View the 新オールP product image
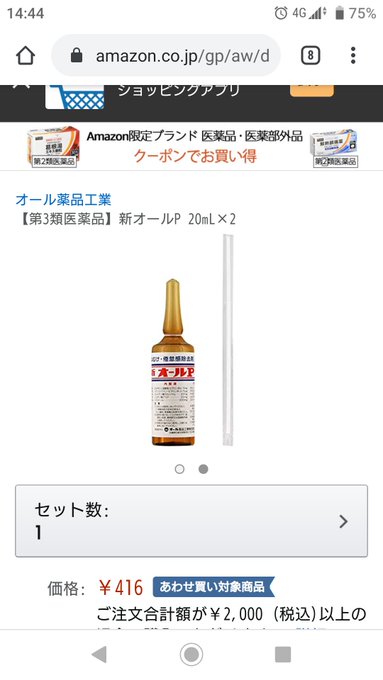 pyautogui.click(x=192, y=340)
